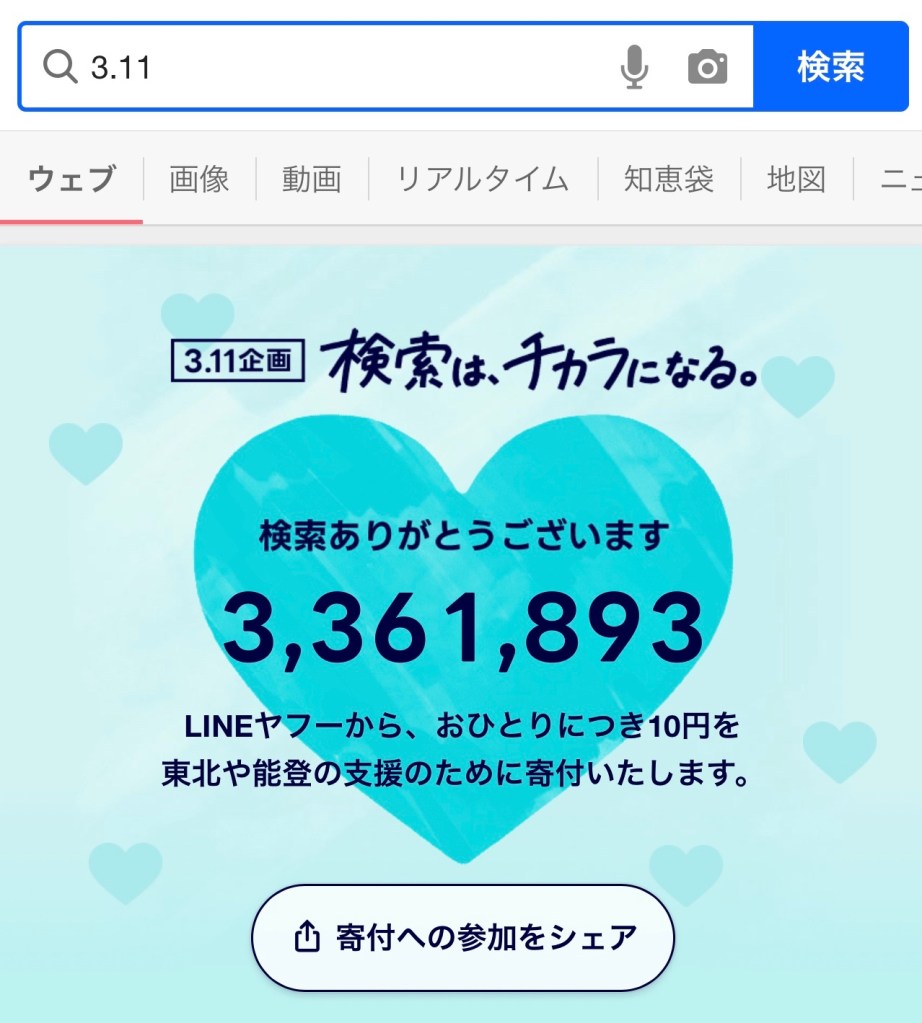Go to the 知恵袋 tab

tap(669, 180)
